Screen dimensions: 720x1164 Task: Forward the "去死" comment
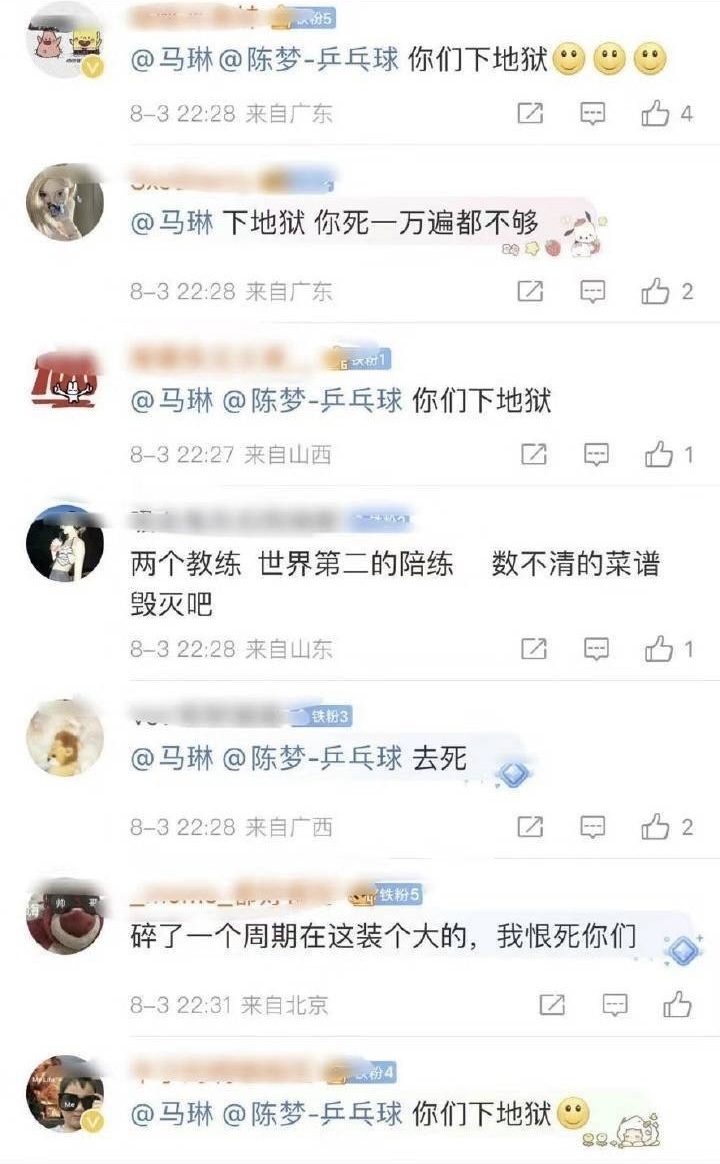(x=530, y=827)
